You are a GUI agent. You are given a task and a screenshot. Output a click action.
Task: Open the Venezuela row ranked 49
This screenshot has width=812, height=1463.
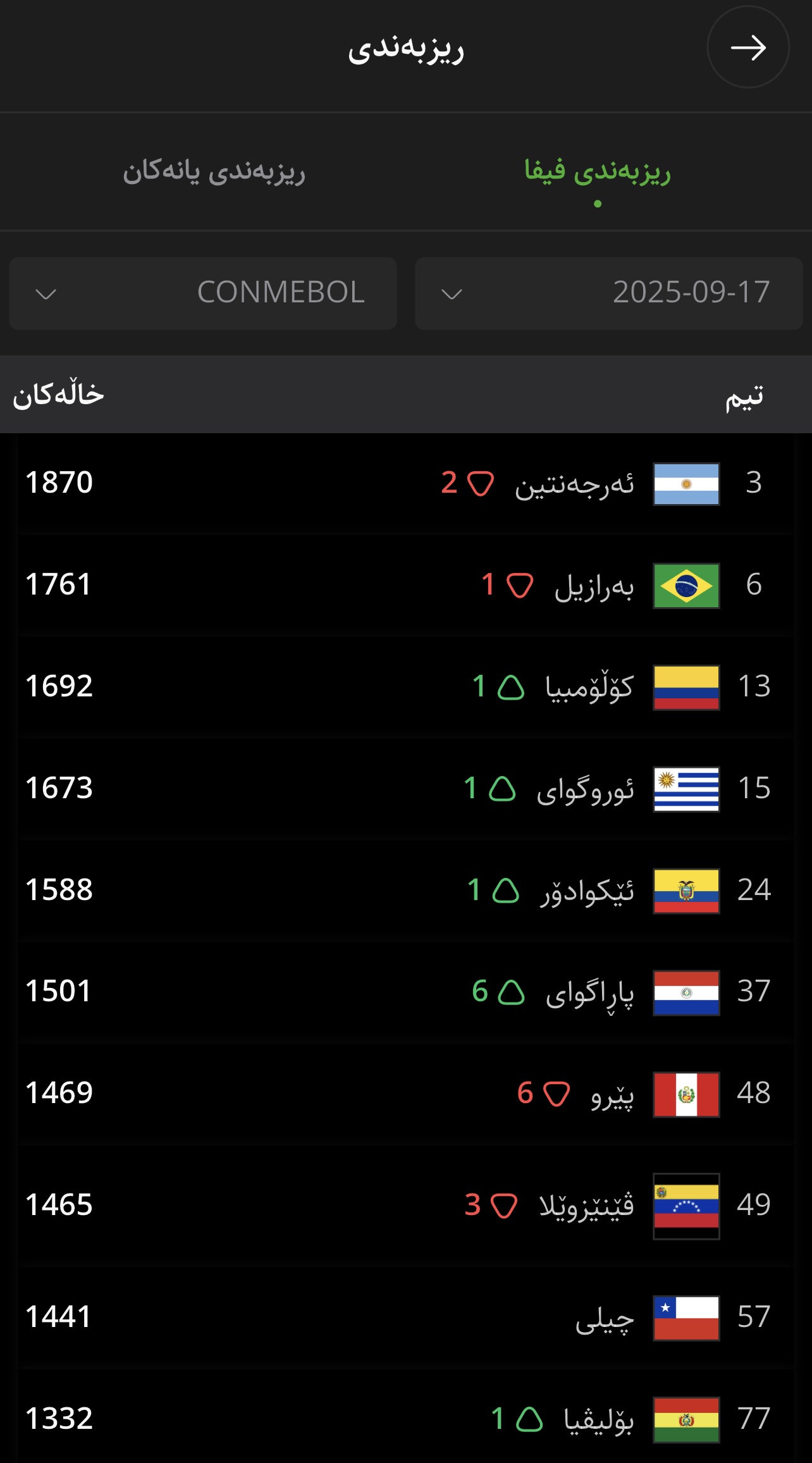405,1206
